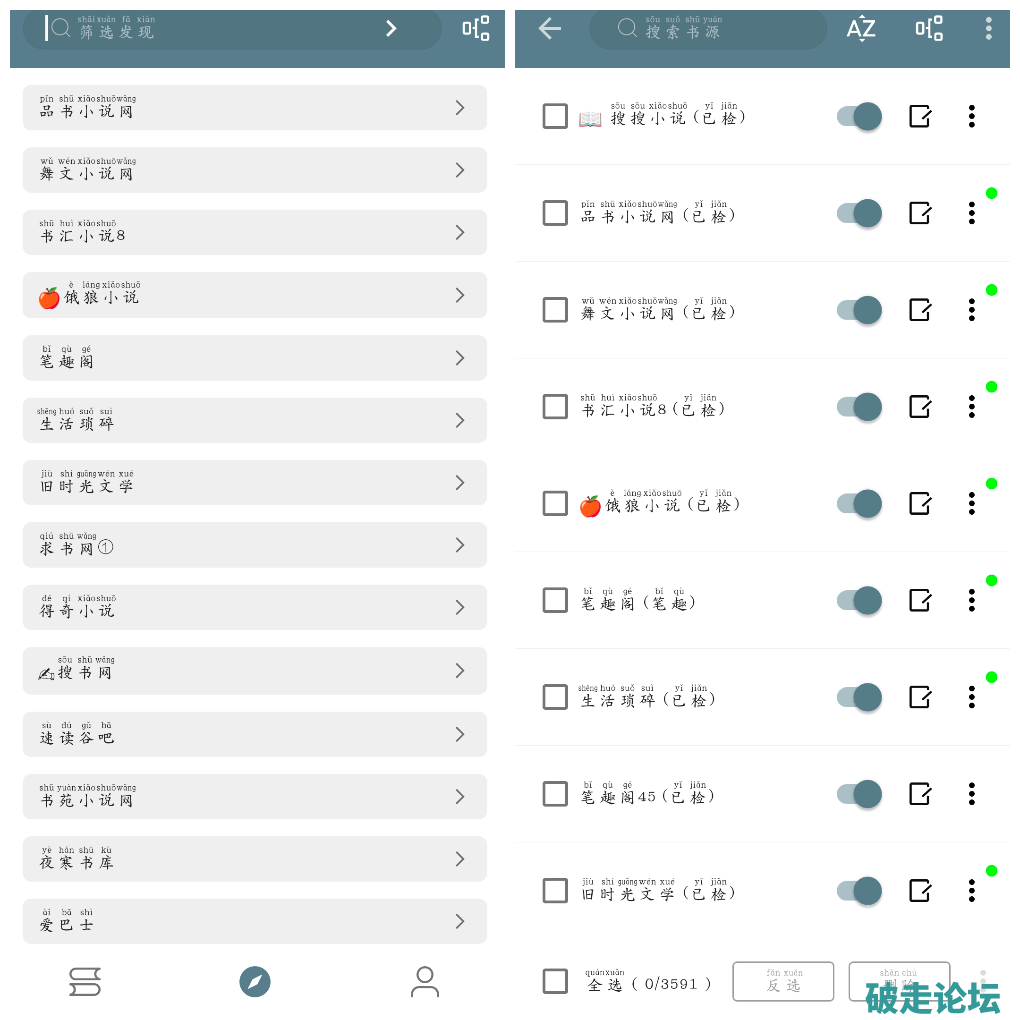Expand the 笔趣阁 discovery row
Viewport: 1020px width, 1020px height.
(x=254, y=358)
